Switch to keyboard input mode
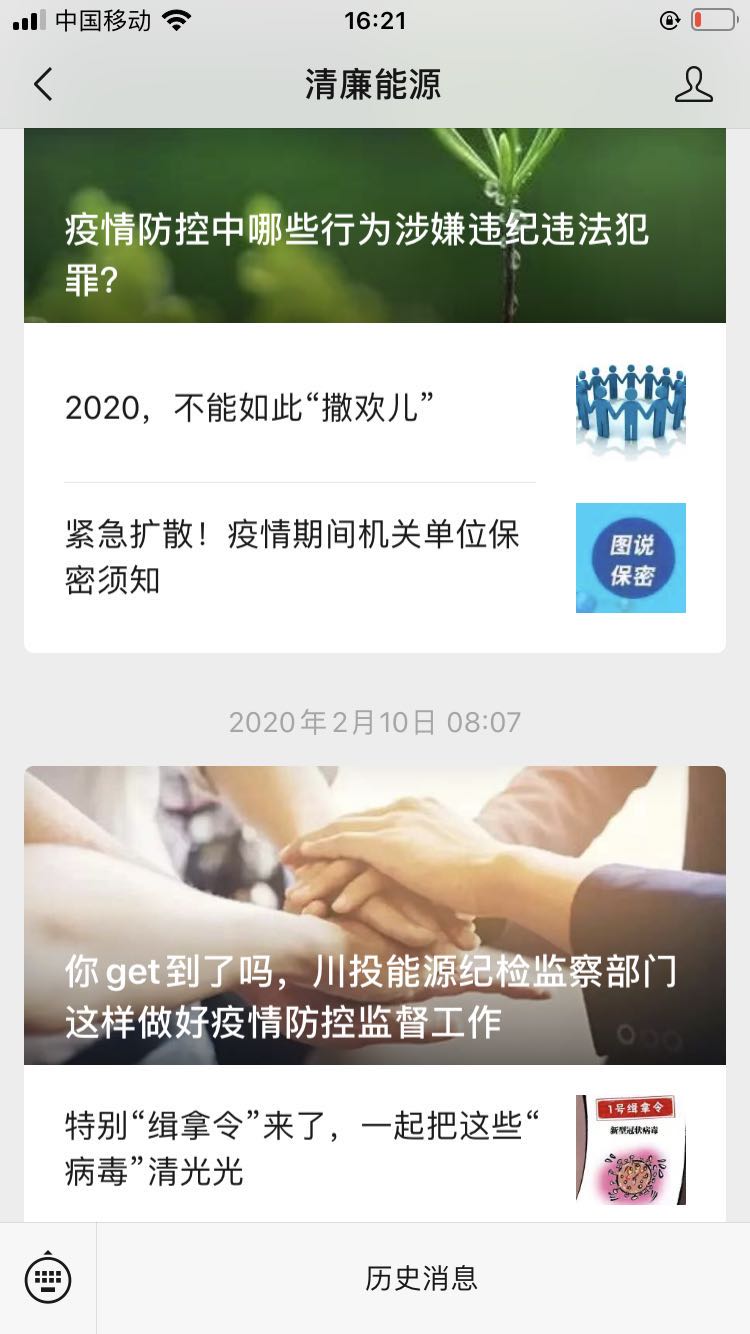 pyautogui.click(x=48, y=1277)
